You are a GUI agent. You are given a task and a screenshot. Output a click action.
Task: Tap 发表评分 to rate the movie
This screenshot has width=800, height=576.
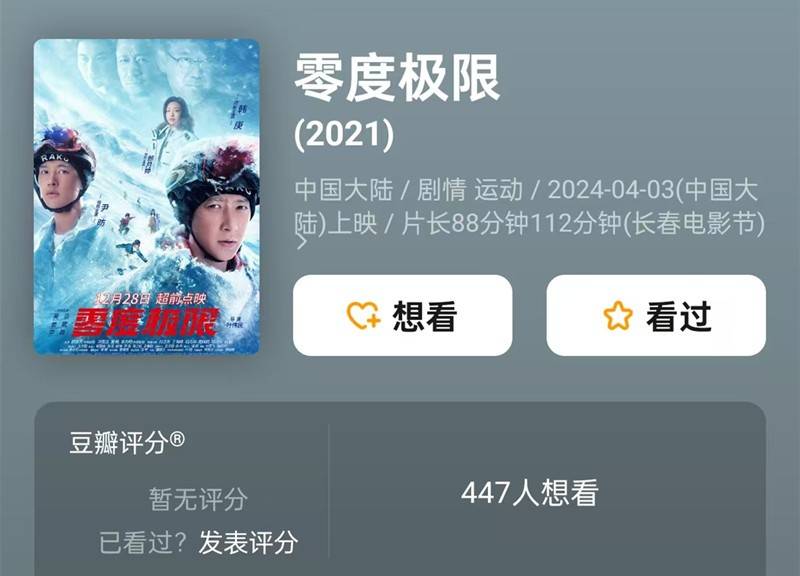click(x=248, y=542)
